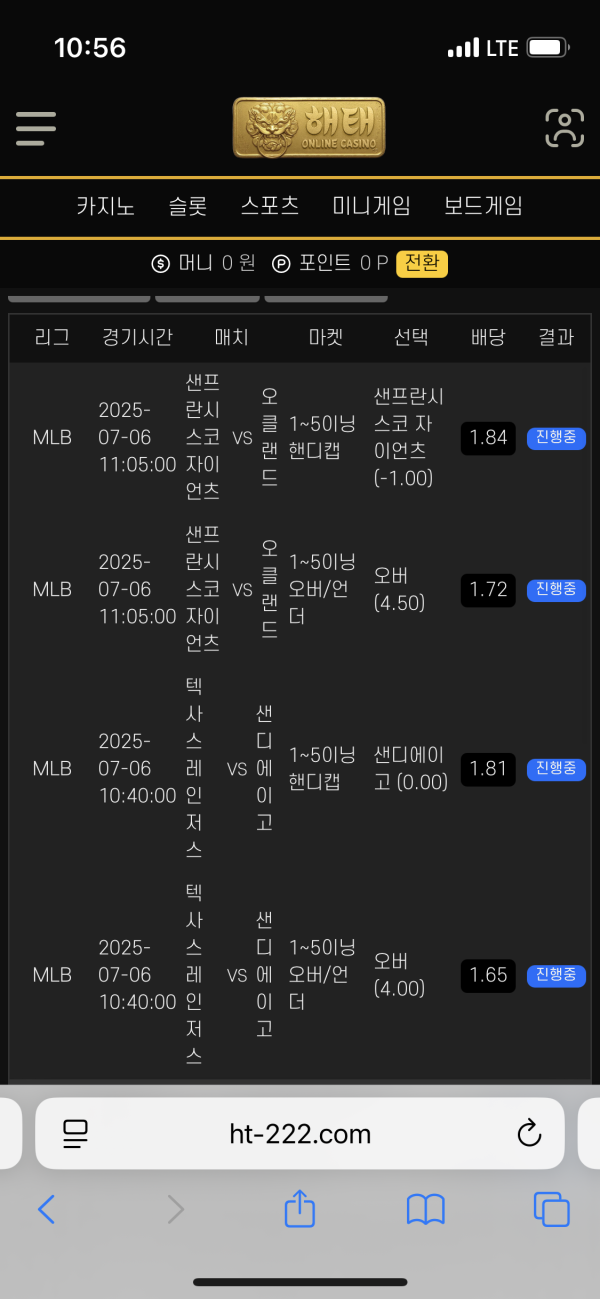Image resolution: width=600 pixels, height=1299 pixels.
Task: Tap the ht-222.com address bar
Action: click(x=300, y=1134)
